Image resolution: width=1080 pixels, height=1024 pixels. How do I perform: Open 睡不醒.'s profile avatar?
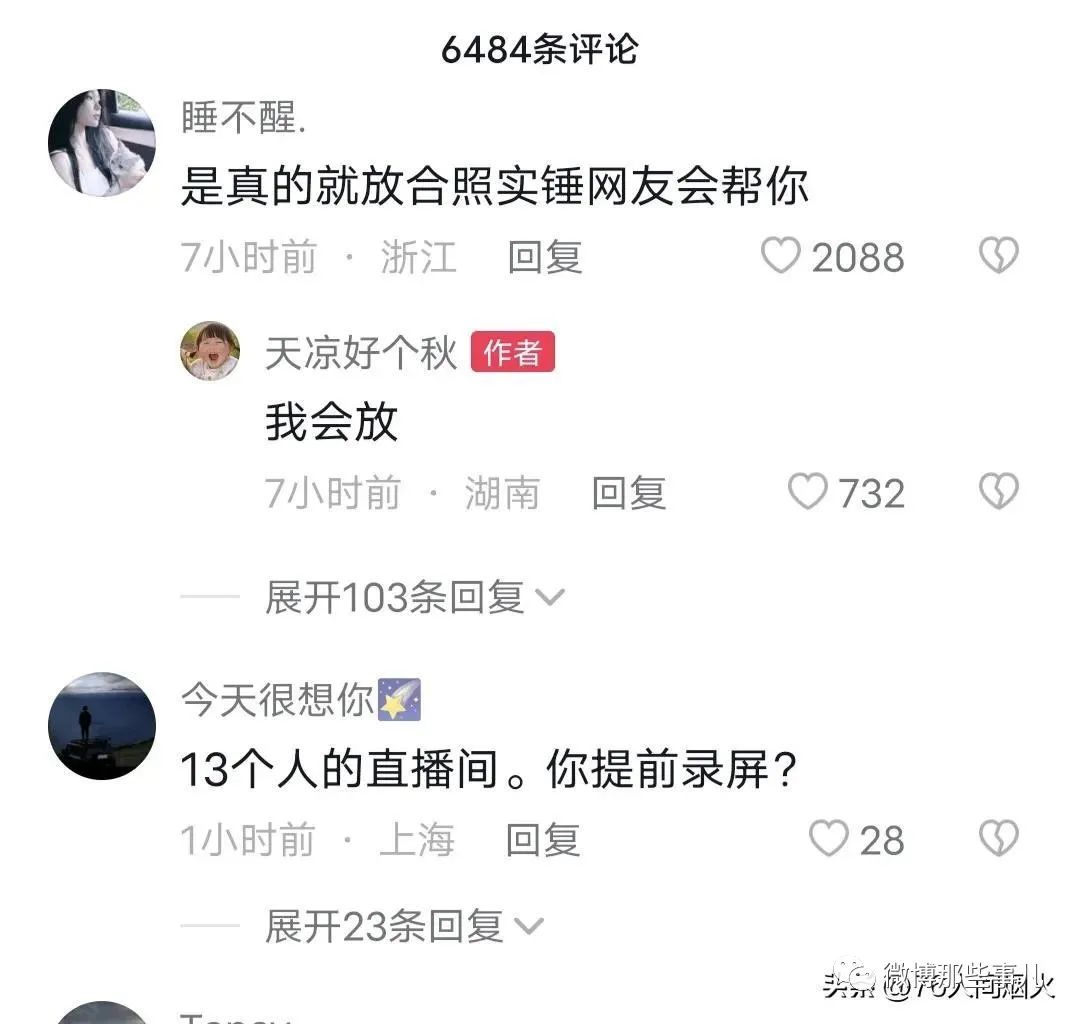[102, 142]
